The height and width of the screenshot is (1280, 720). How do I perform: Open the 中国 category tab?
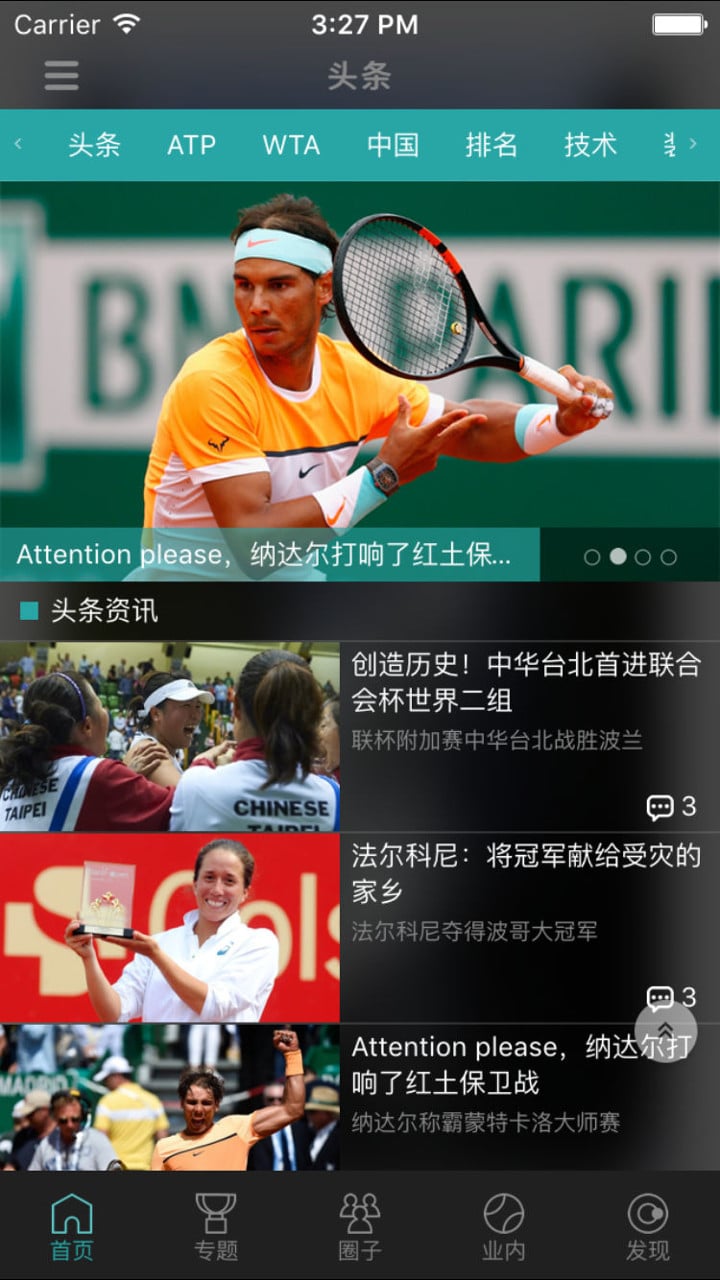click(392, 145)
